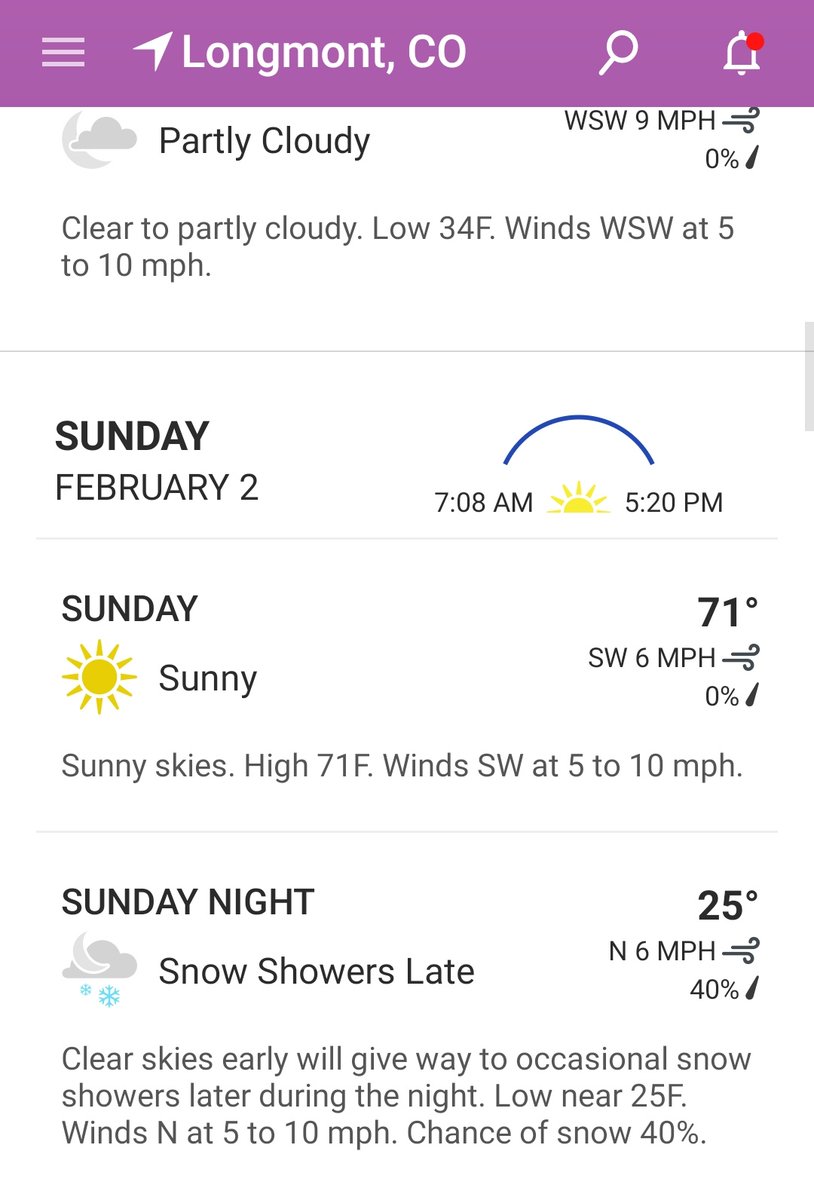Tap the Longmont, CO location header
This screenshot has height=1200, width=814.
300,53
